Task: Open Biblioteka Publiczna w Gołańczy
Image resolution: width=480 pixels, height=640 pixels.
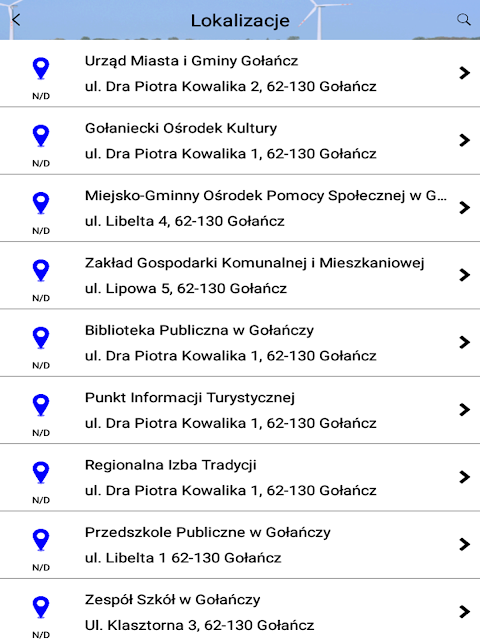Action: coord(240,343)
